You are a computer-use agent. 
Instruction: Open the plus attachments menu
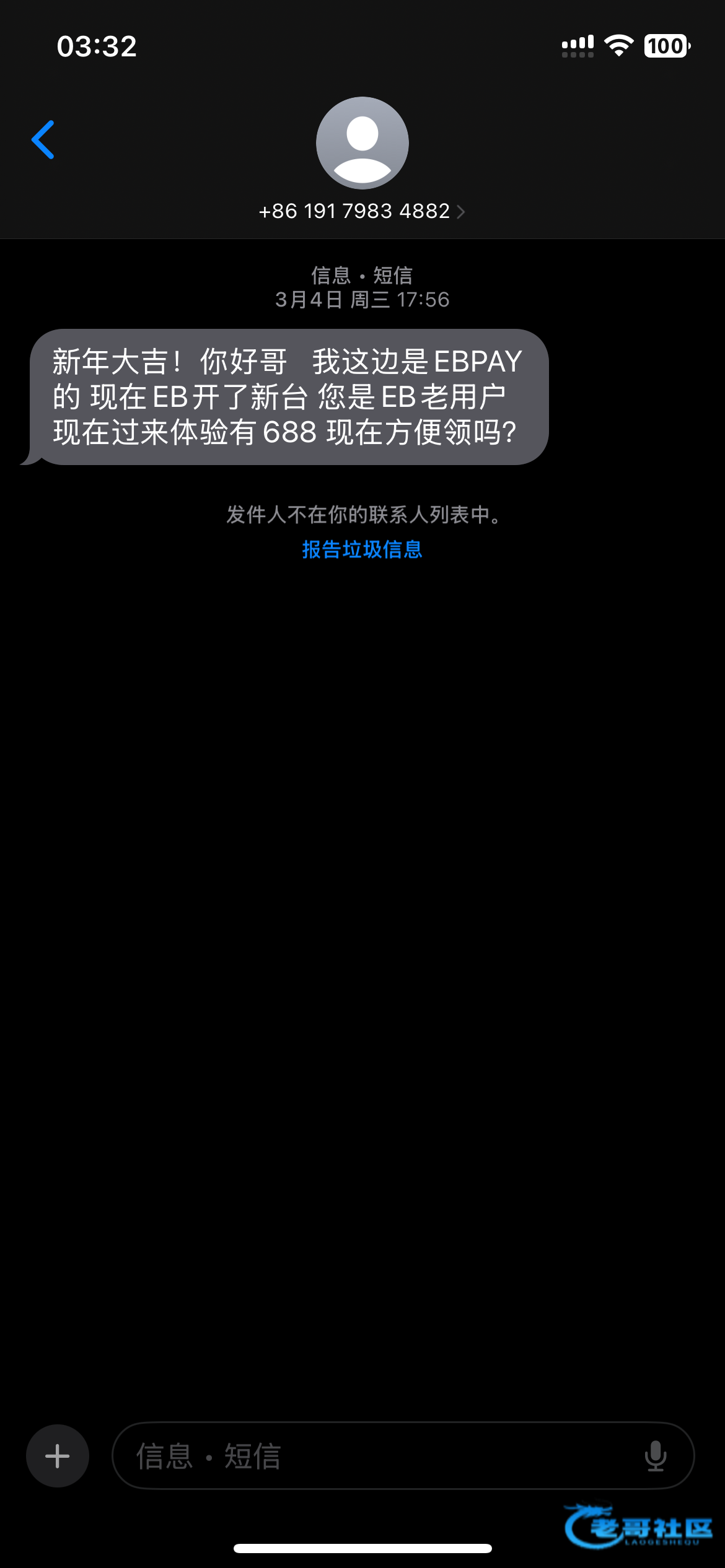[x=57, y=1456]
